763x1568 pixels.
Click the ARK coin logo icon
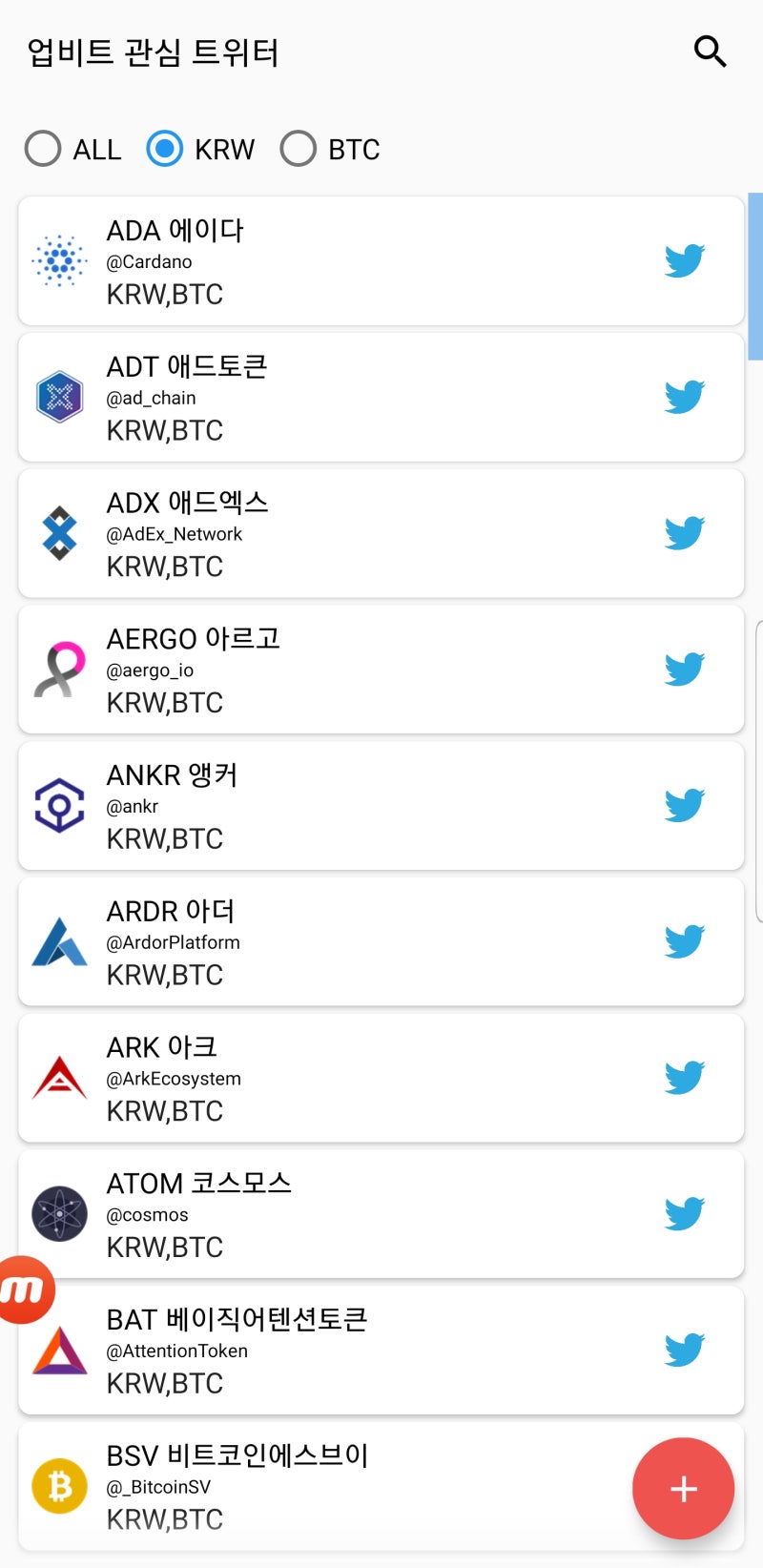click(x=59, y=1076)
